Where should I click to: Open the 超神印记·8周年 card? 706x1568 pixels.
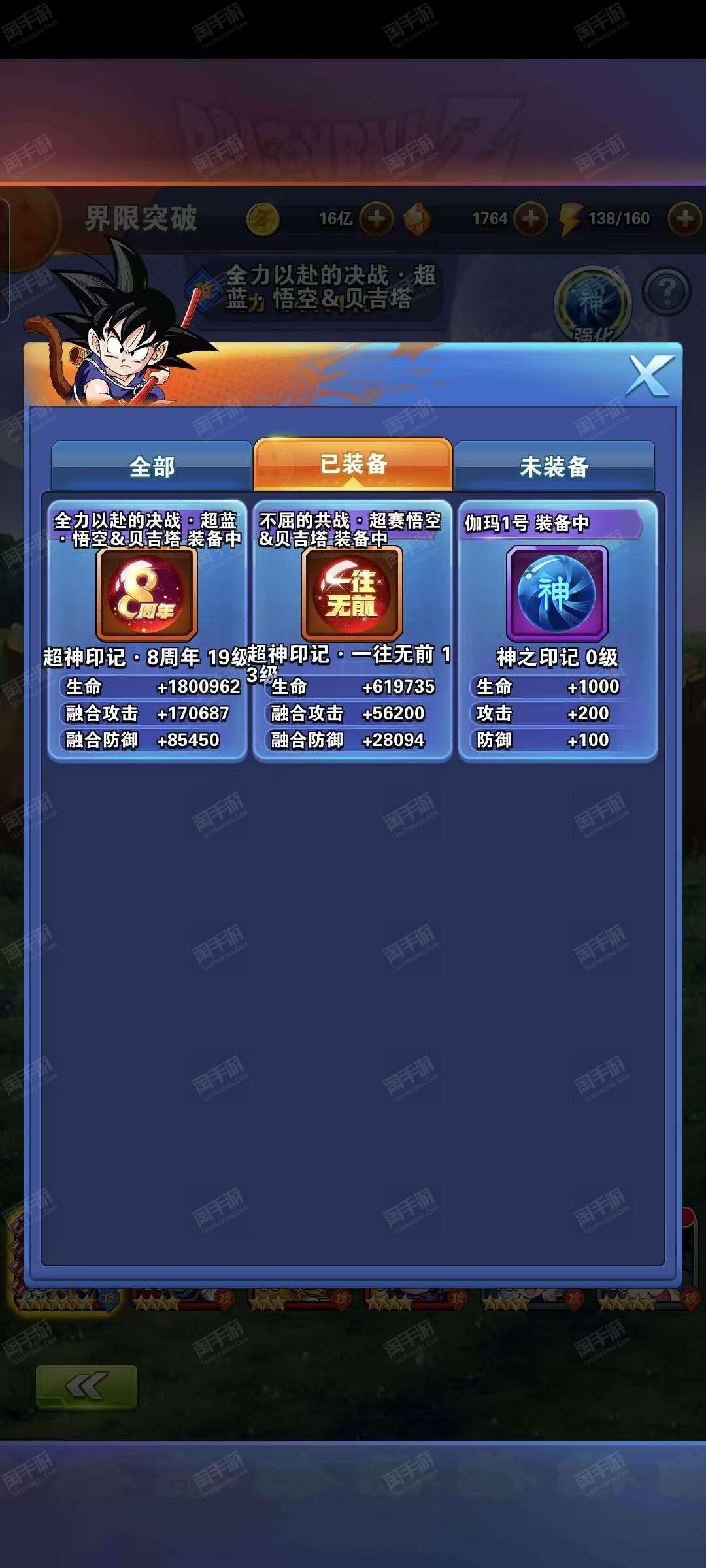147,630
